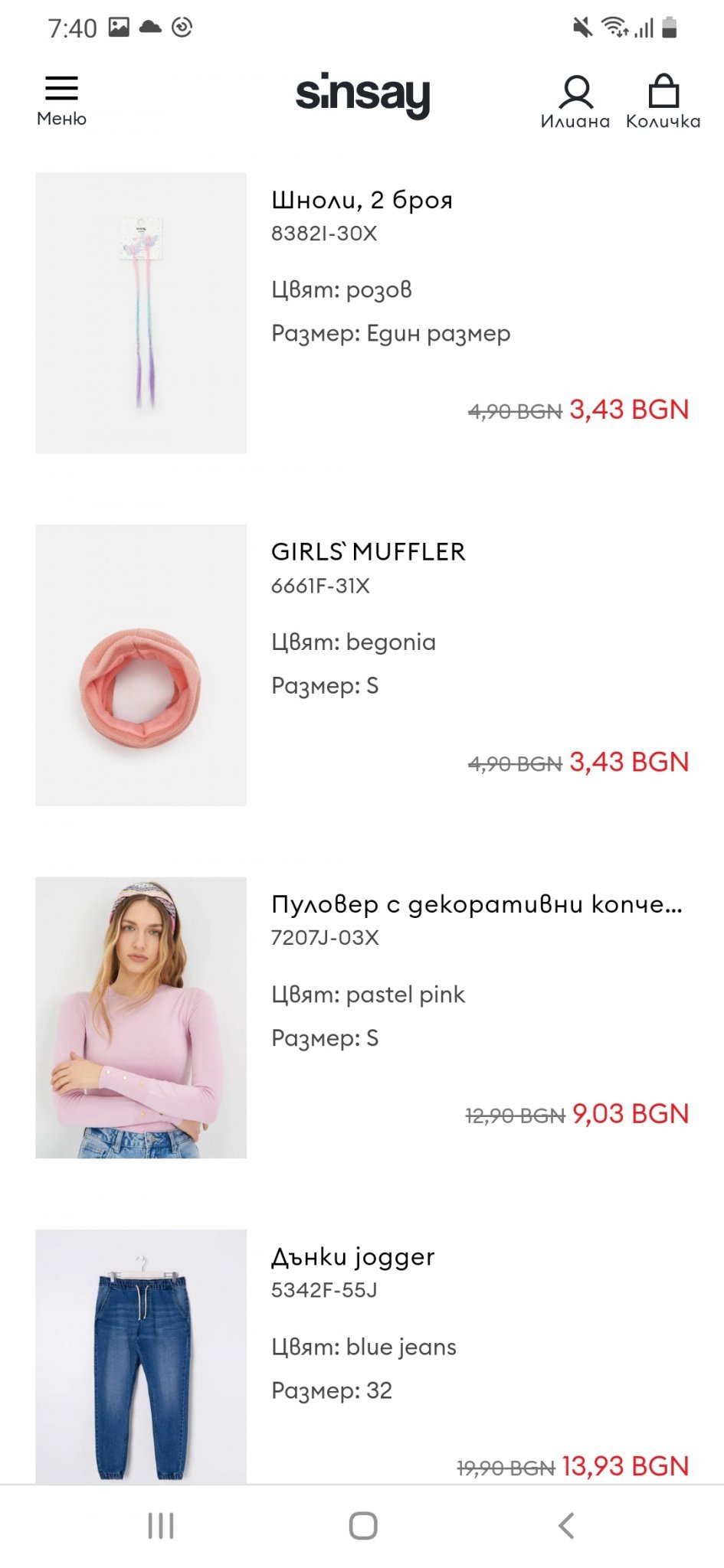This screenshot has height=1568, width=724.
Task: Open the GIRLS` MUFFLER product image
Action: [x=141, y=665]
